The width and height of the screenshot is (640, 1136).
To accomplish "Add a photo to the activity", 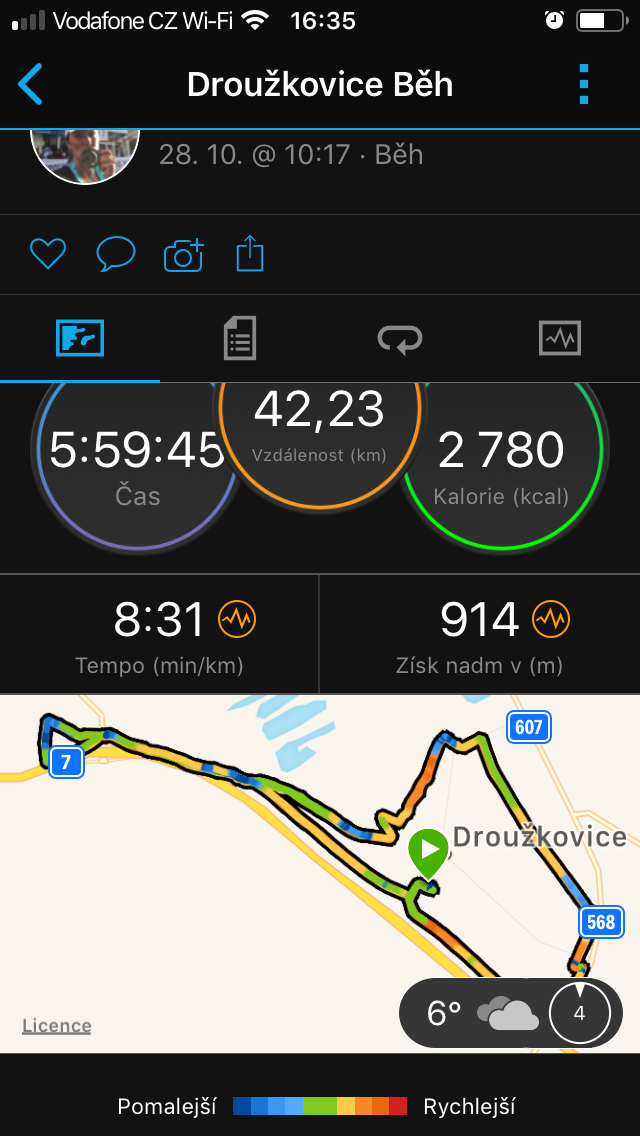I will point(183,254).
